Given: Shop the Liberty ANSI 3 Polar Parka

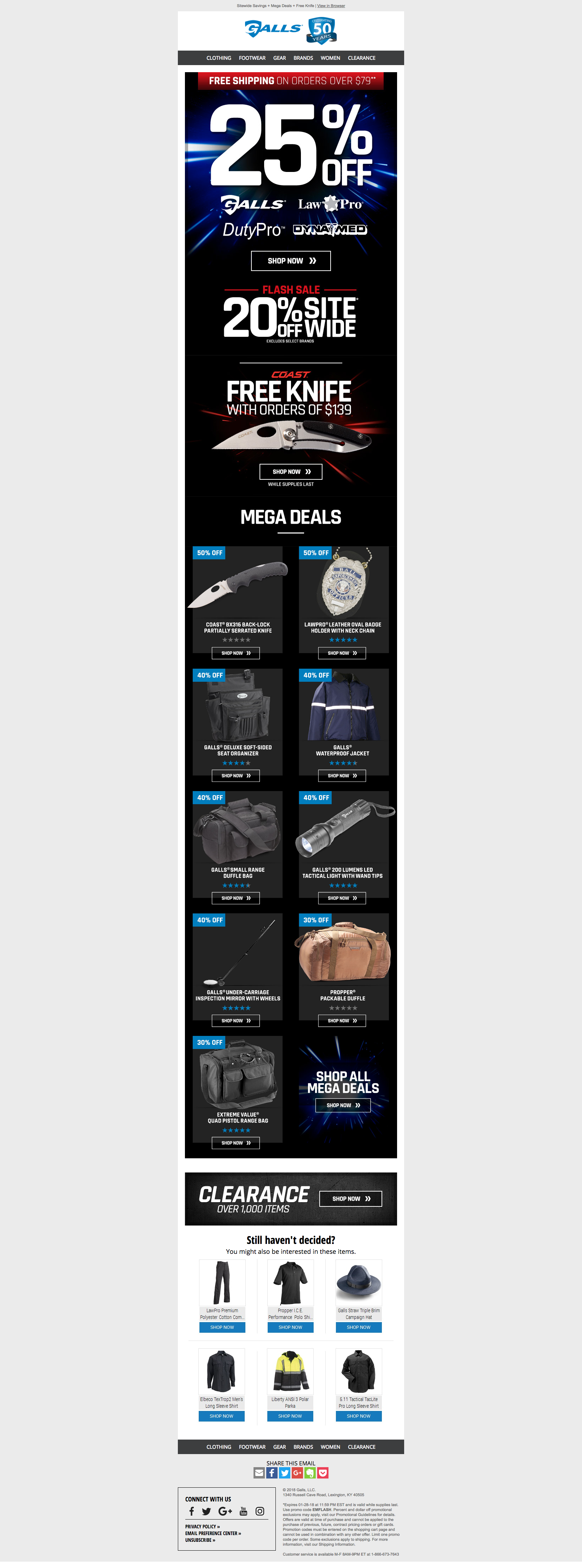Looking at the screenshot, I should (290, 1416).
